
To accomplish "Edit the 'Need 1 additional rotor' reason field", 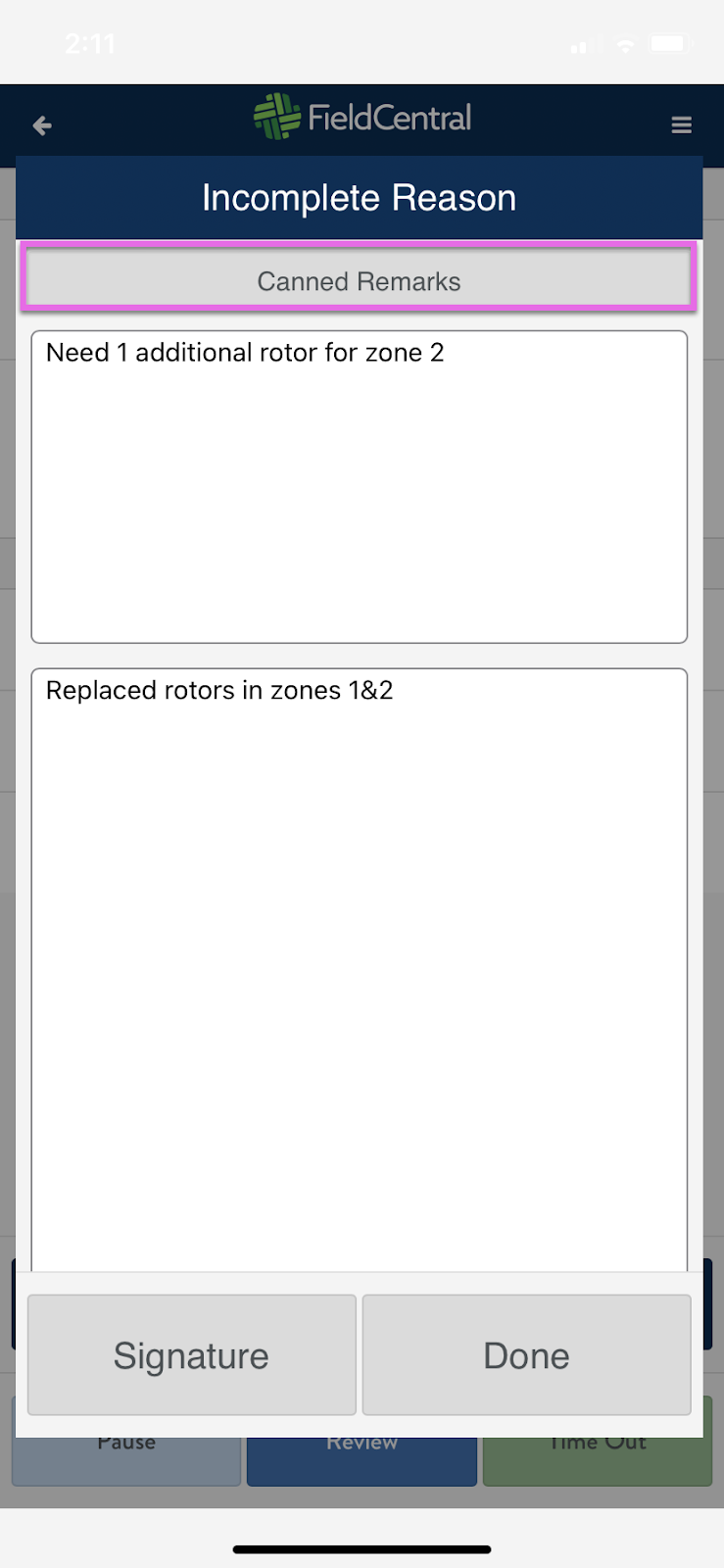I will pos(359,486).
